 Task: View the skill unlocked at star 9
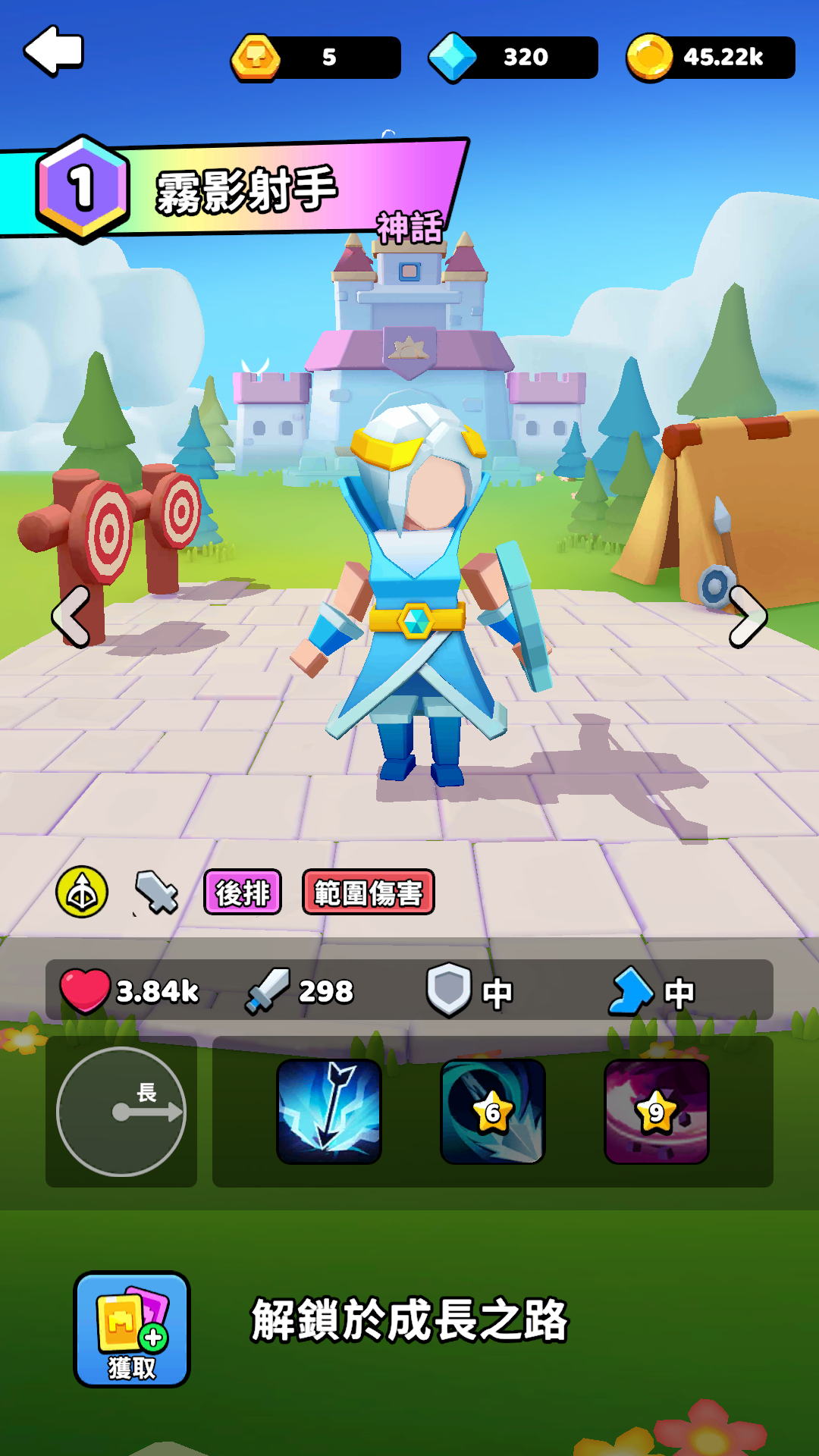pos(657,1112)
